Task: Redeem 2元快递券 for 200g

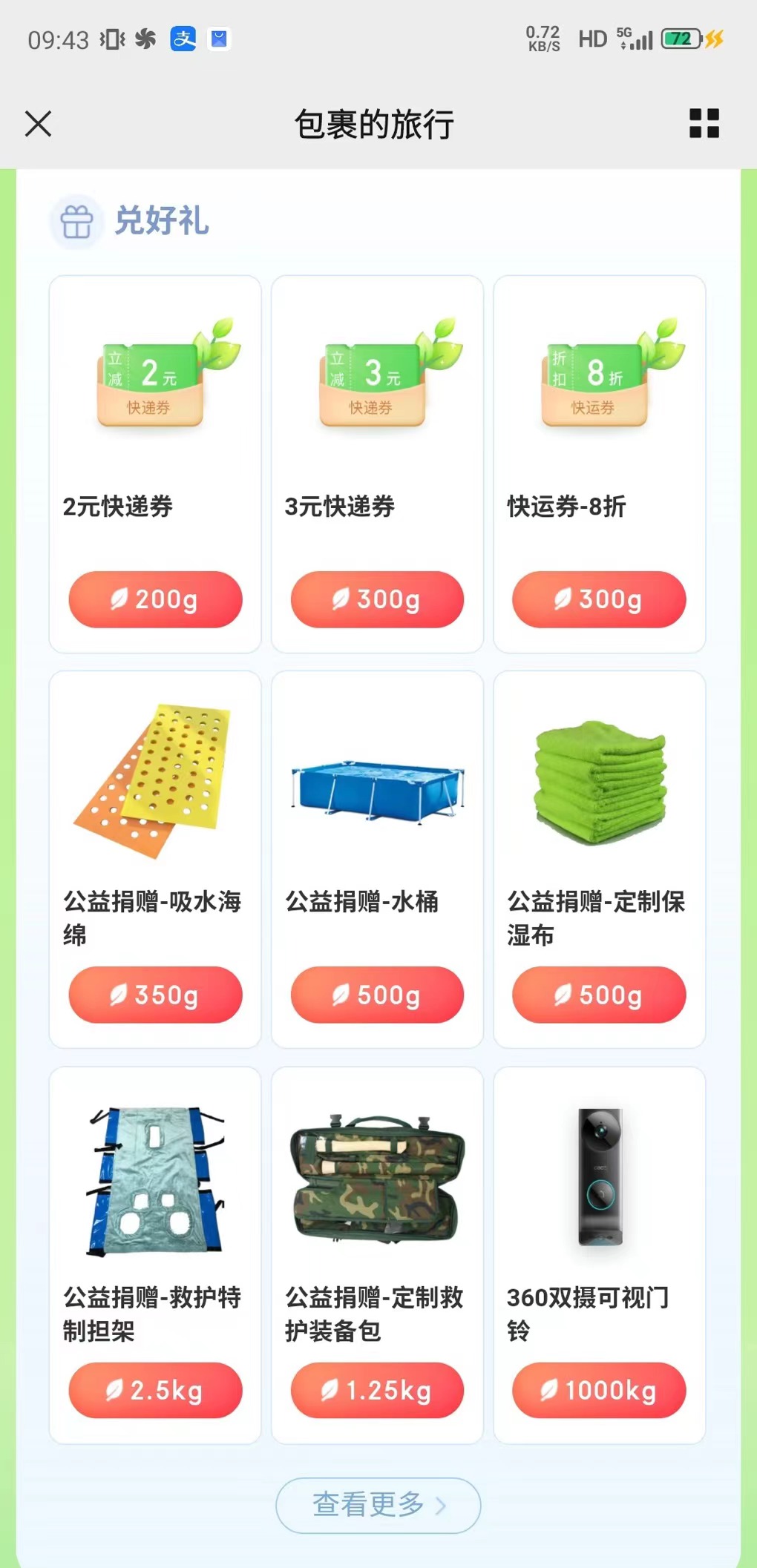Action: [x=155, y=599]
